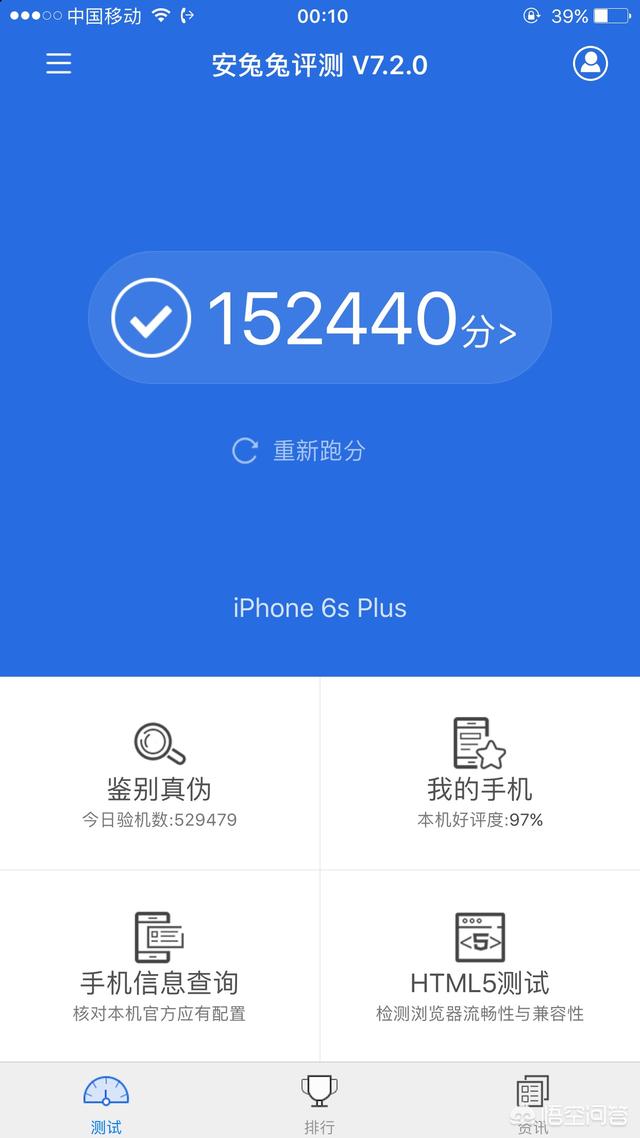Switch to the 测试 tab

click(106, 1102)
